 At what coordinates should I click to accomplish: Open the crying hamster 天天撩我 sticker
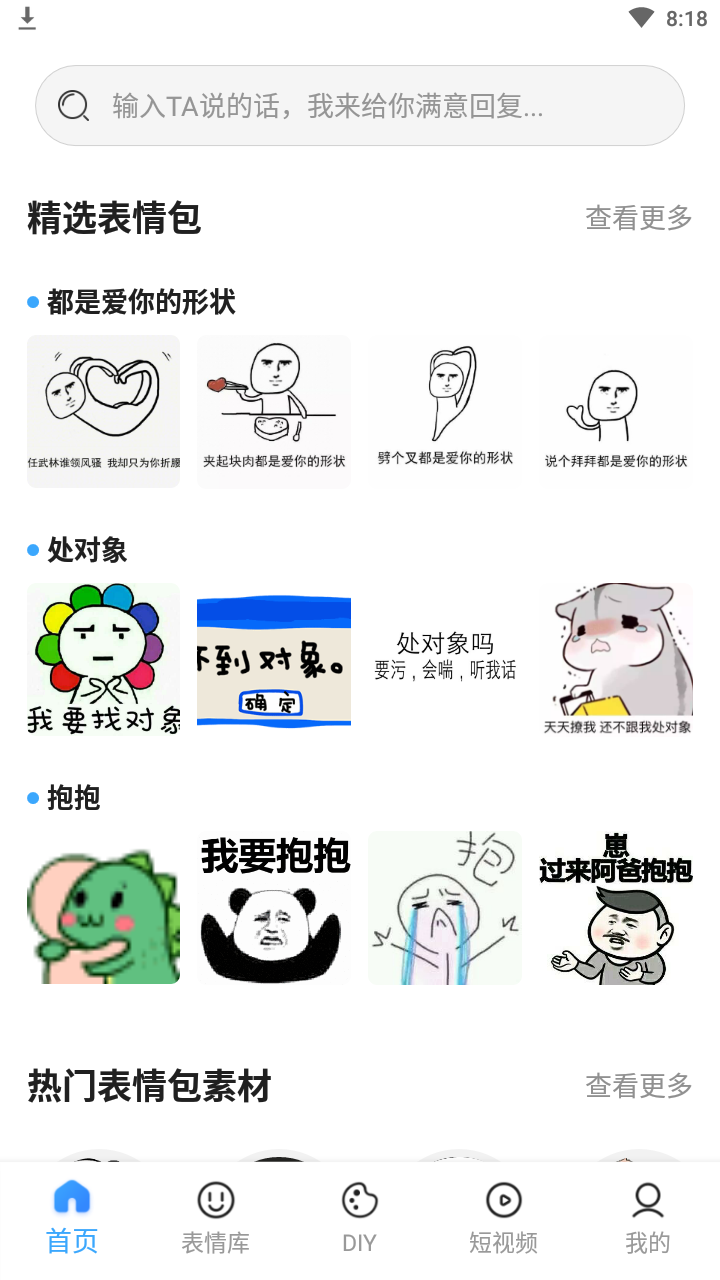(x=616, y=659)
